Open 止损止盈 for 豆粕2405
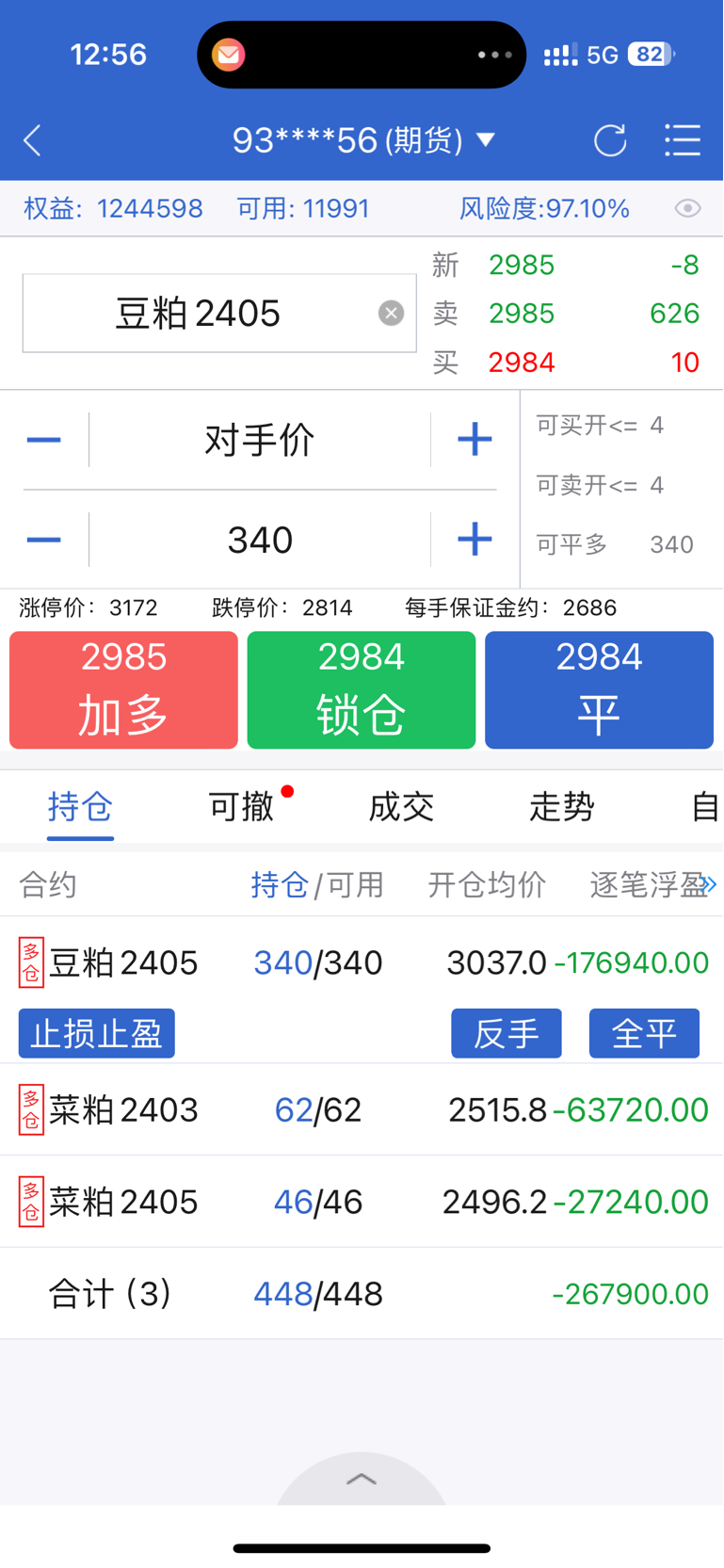Screen dimensions: 724x1568 click(97, 1033)
